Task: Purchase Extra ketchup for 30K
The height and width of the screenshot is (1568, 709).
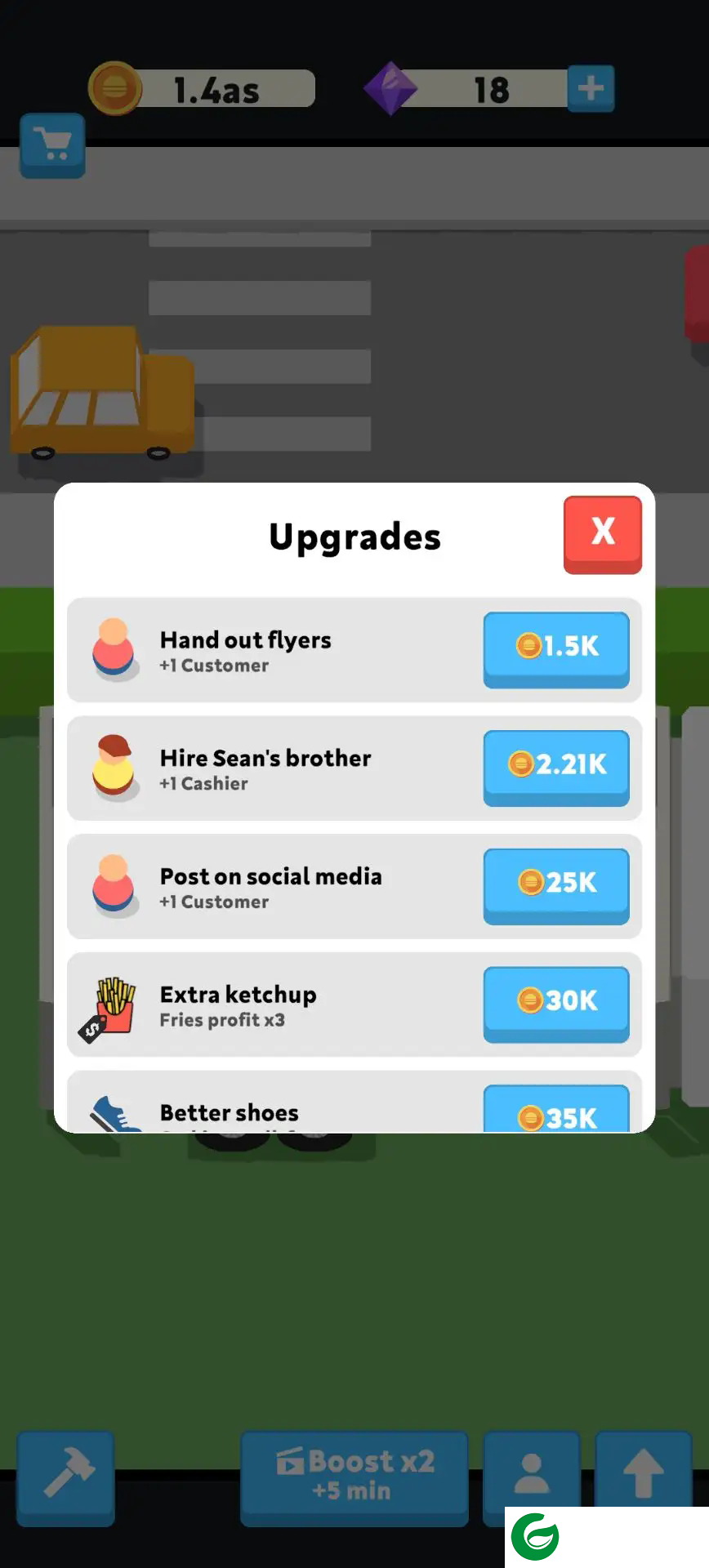Action: 556,1001
